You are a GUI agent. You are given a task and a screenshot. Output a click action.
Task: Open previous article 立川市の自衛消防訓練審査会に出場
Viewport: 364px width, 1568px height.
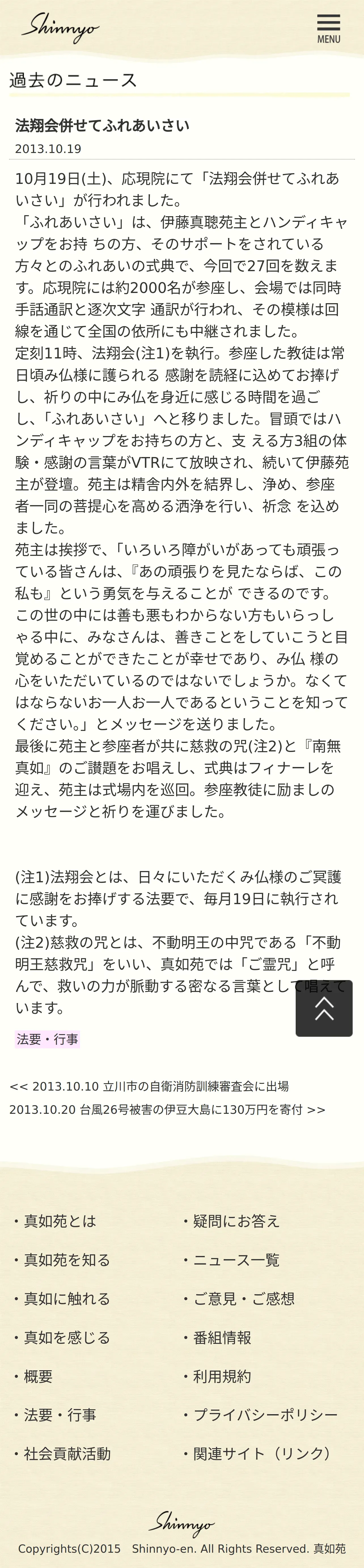pyautogui.click(x=149, y=1087)
